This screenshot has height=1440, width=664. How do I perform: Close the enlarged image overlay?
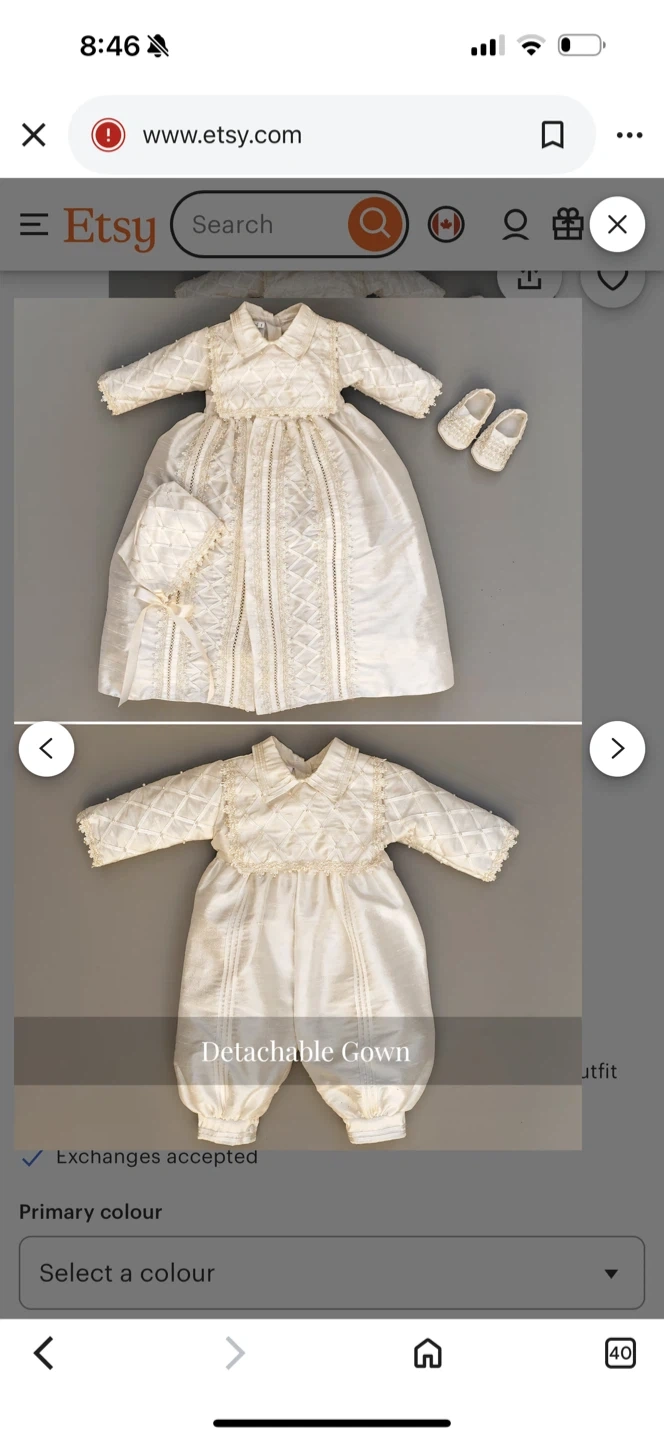pyautogui.click(x=617, y=225)
